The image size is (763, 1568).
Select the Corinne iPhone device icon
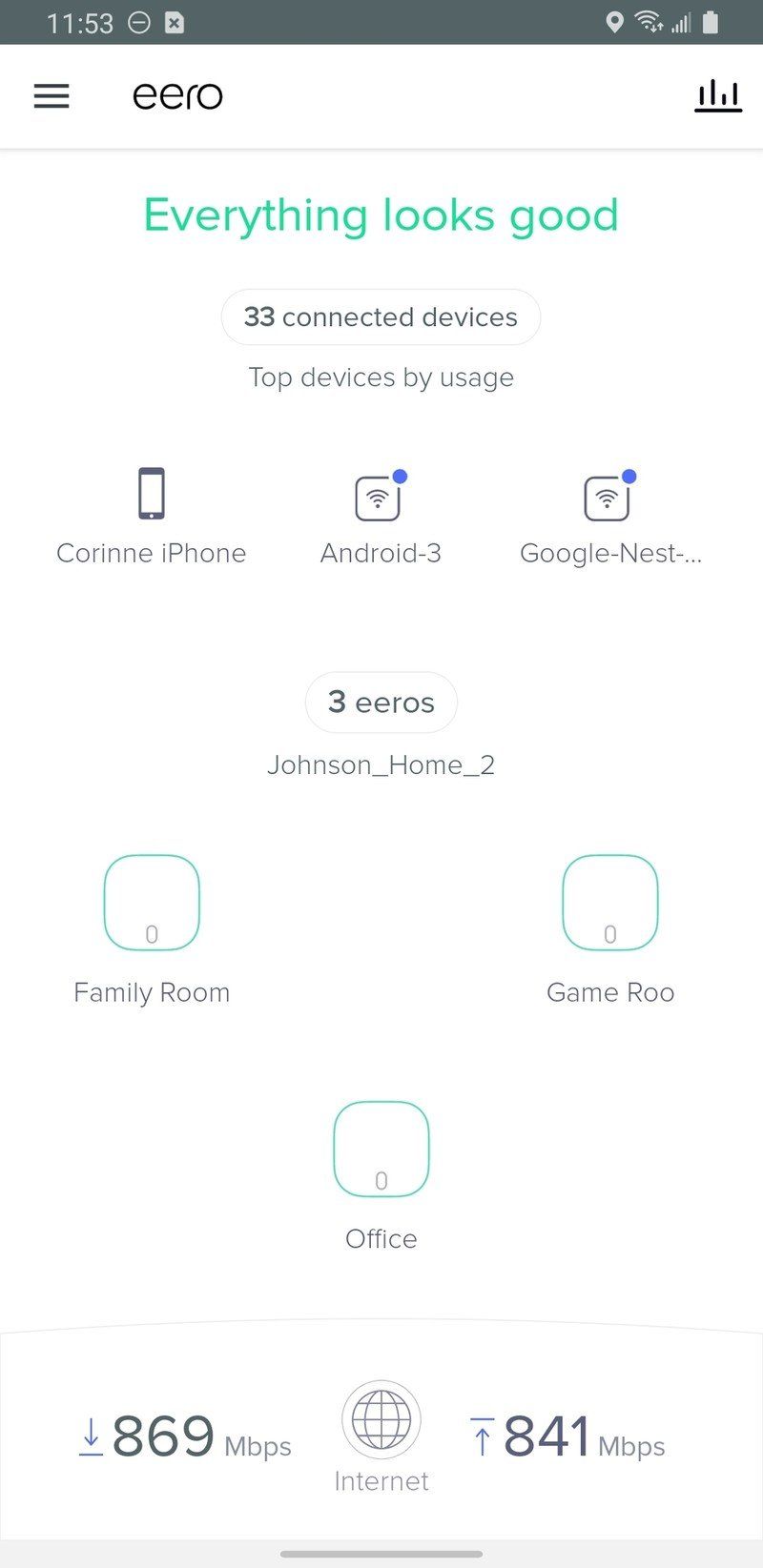[151, 493]
